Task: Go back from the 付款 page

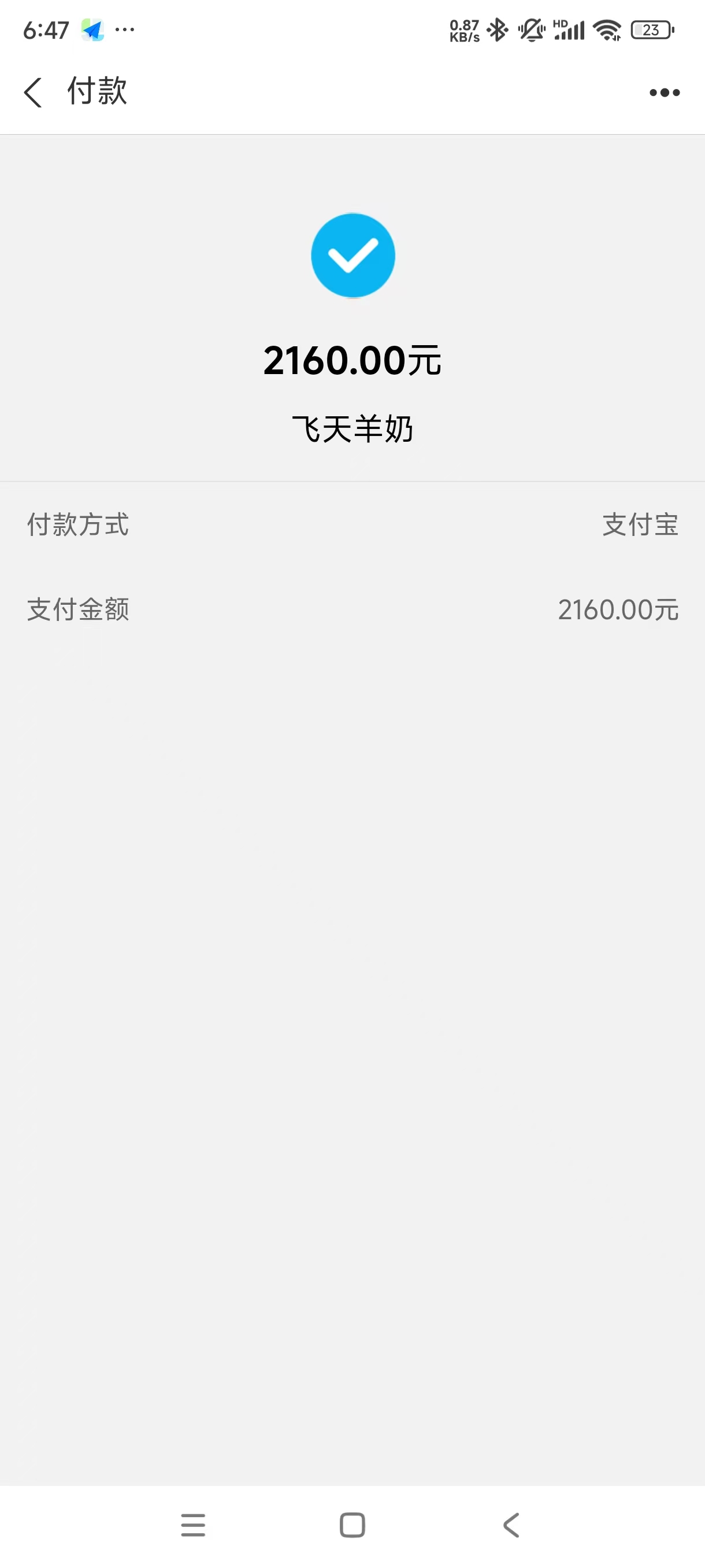Action: click(x=34, y=93)
